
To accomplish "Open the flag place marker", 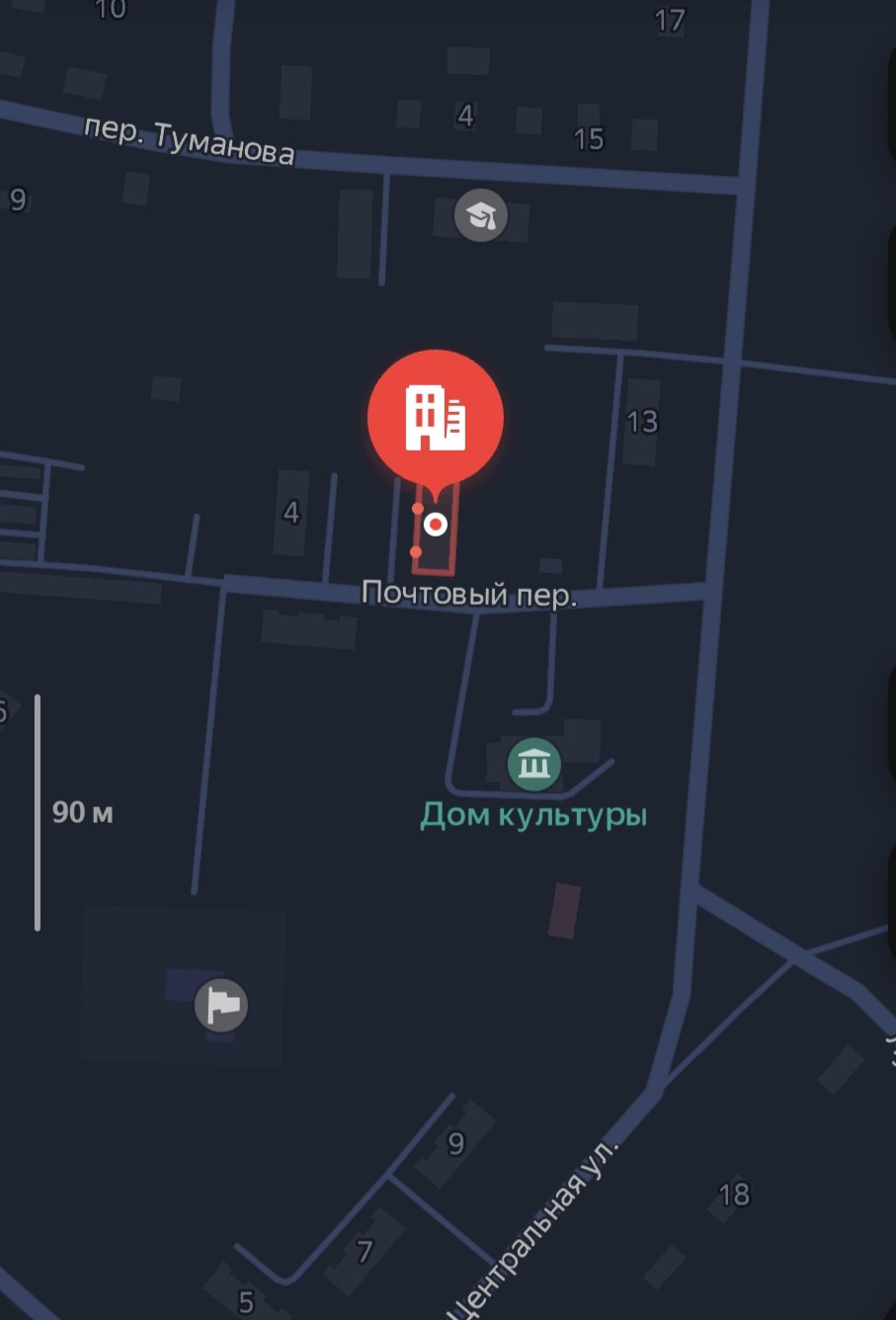I will (x=221, y=1005).
